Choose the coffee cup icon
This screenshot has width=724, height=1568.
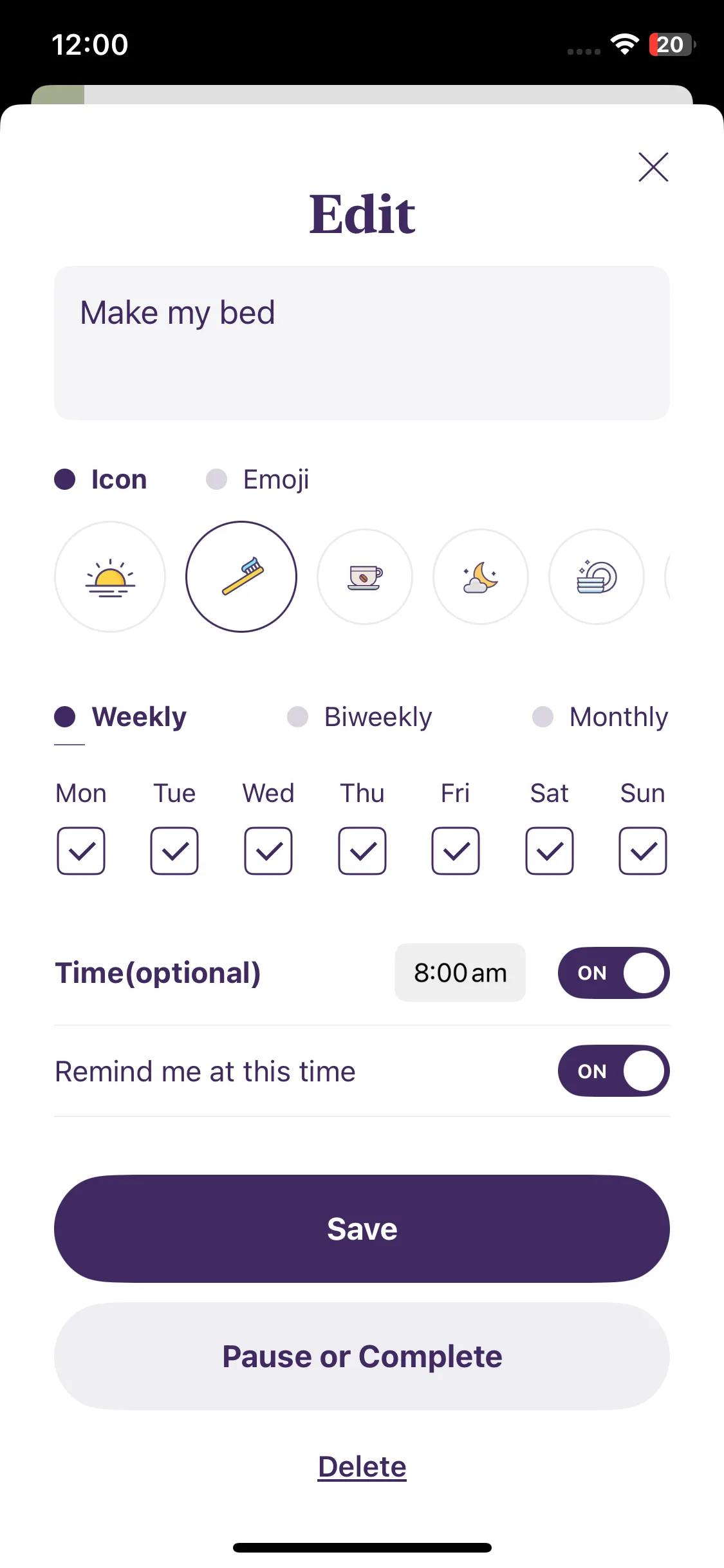click(x=365, y=577)
